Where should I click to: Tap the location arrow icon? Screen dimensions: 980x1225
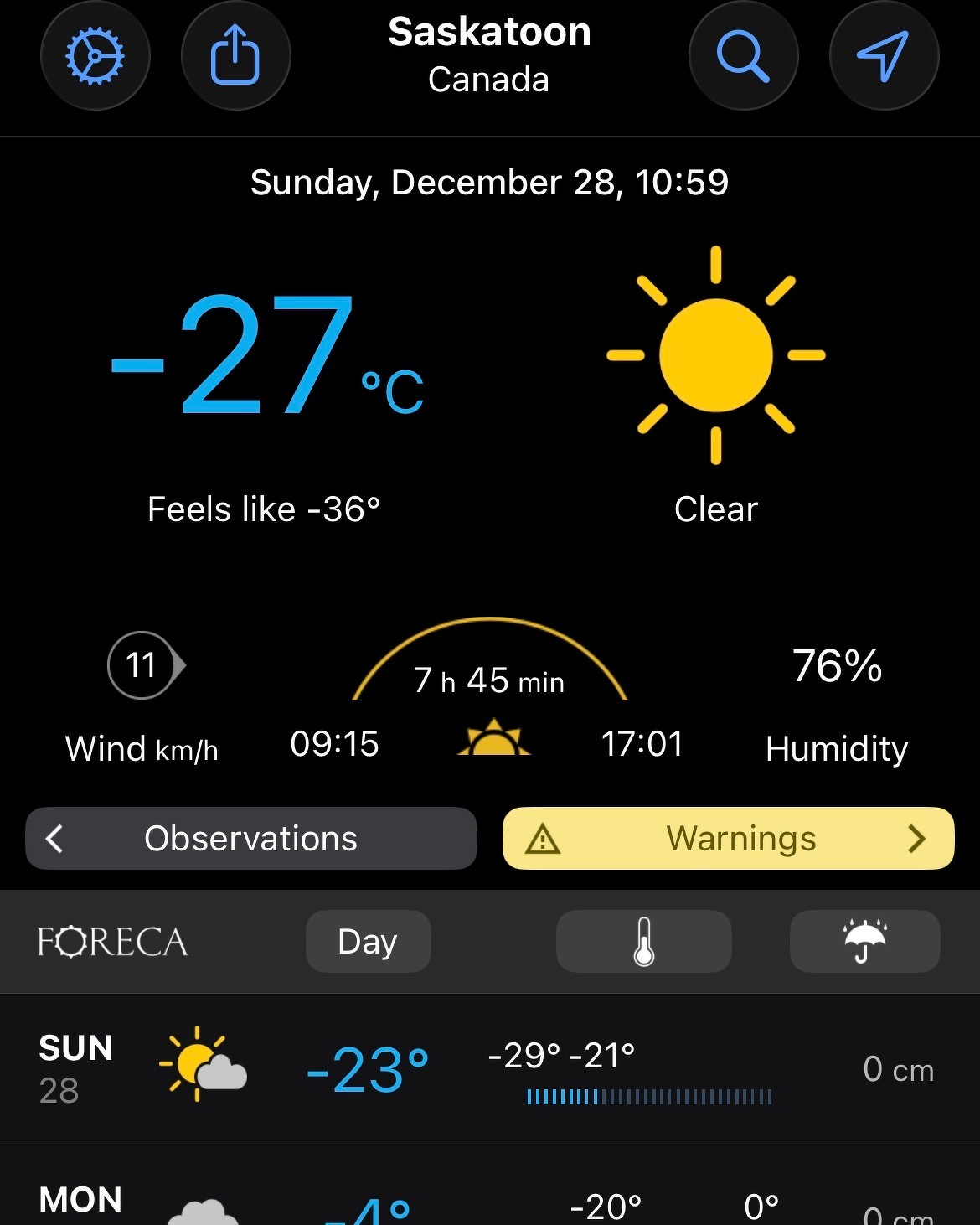coord(884,55)
